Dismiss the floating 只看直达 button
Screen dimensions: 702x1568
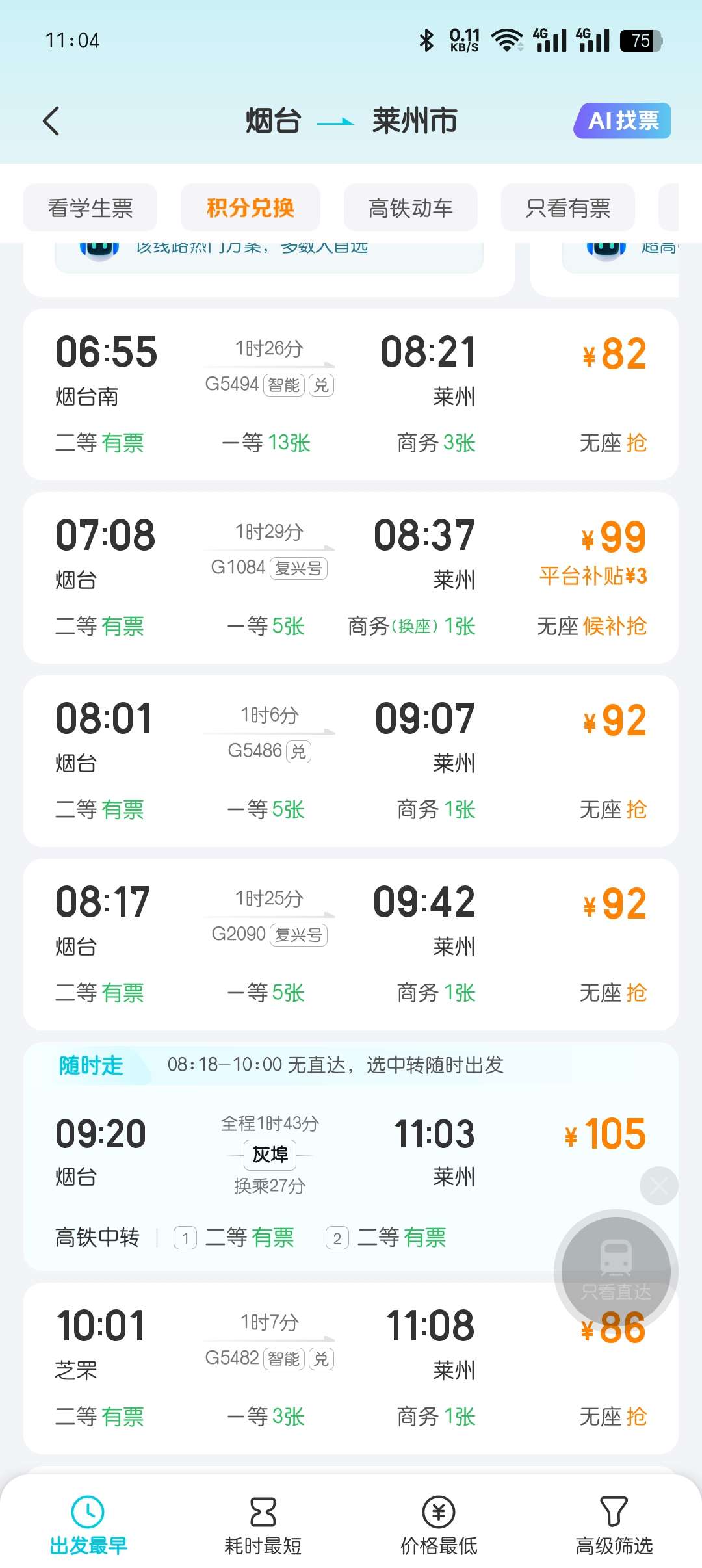(x=658, y=1186)
